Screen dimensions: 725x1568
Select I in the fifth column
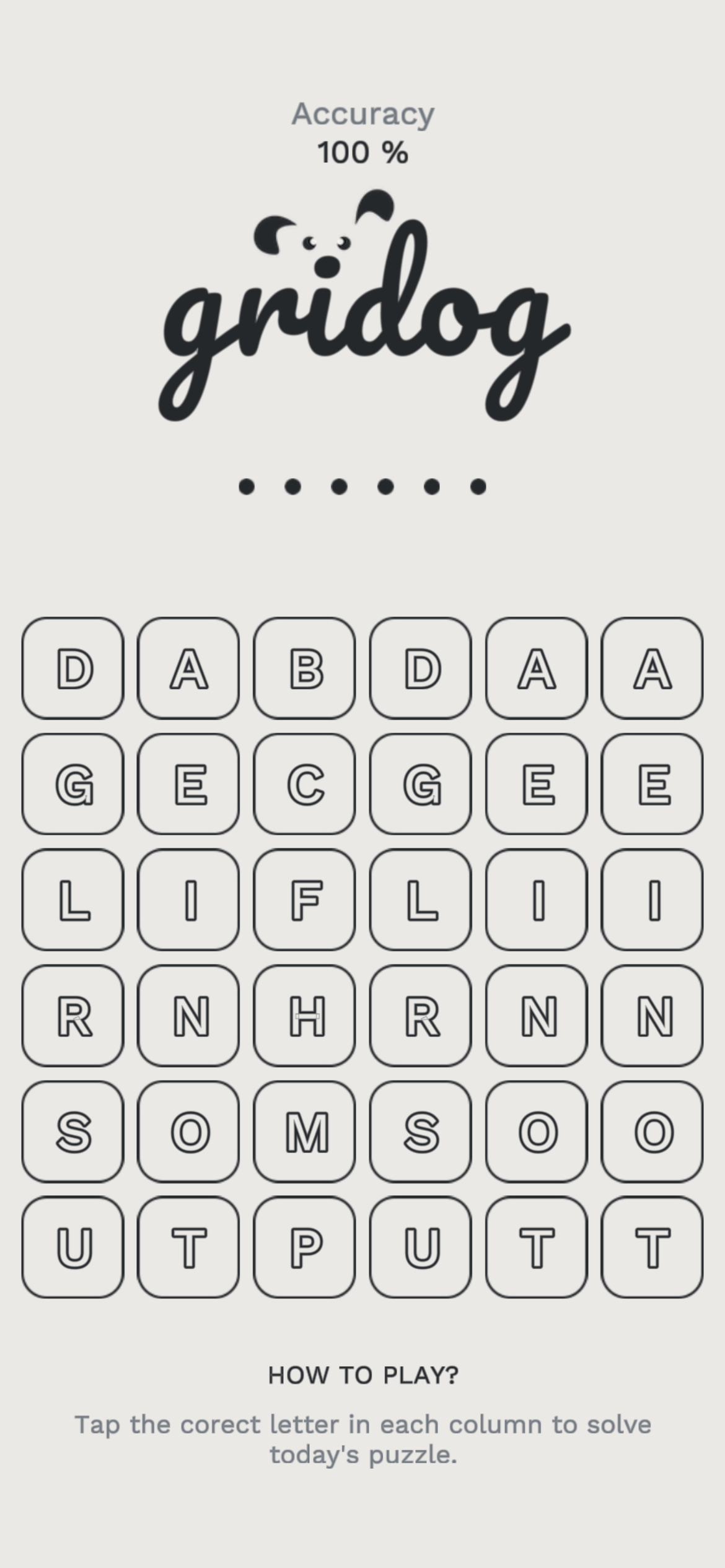click(x=536, y=900)
